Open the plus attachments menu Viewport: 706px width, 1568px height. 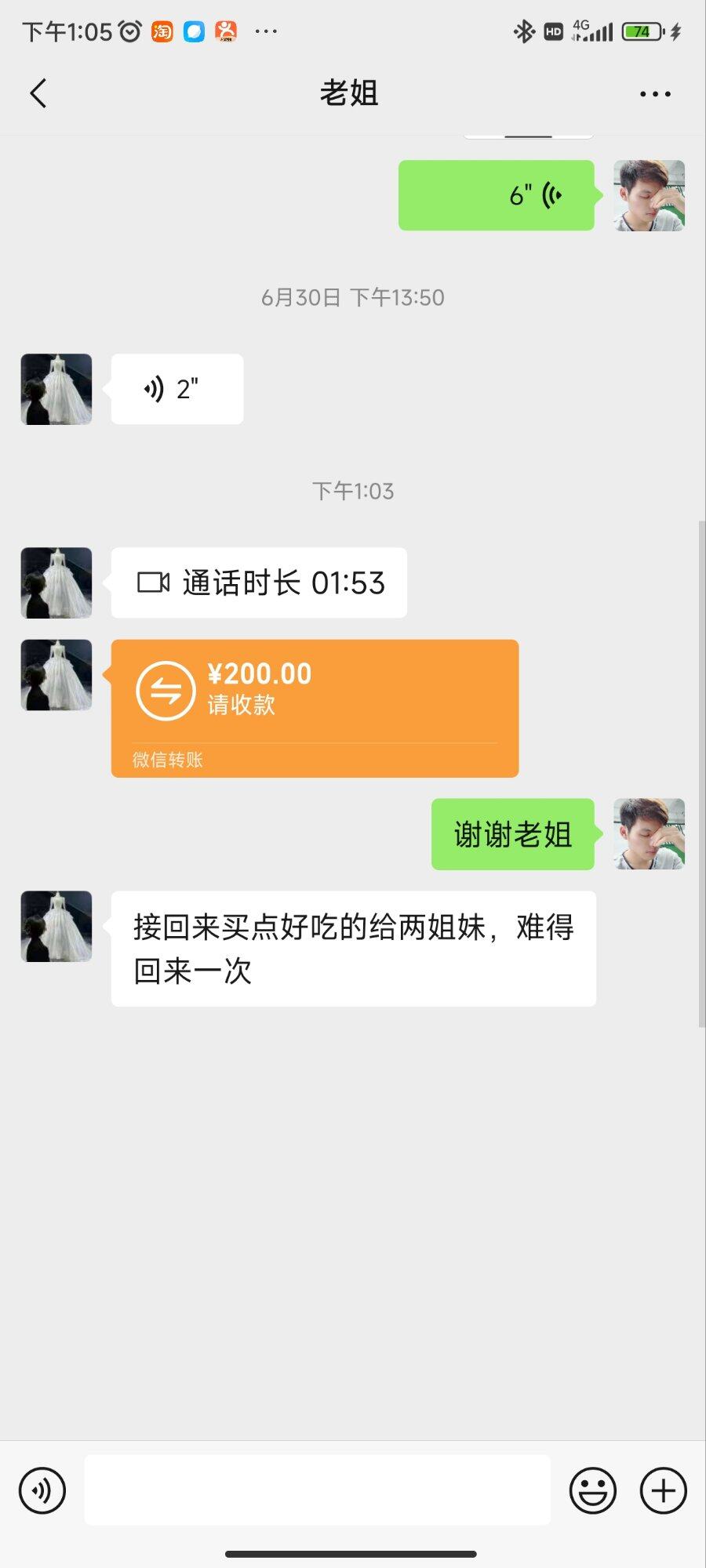tap(664, 1490)
